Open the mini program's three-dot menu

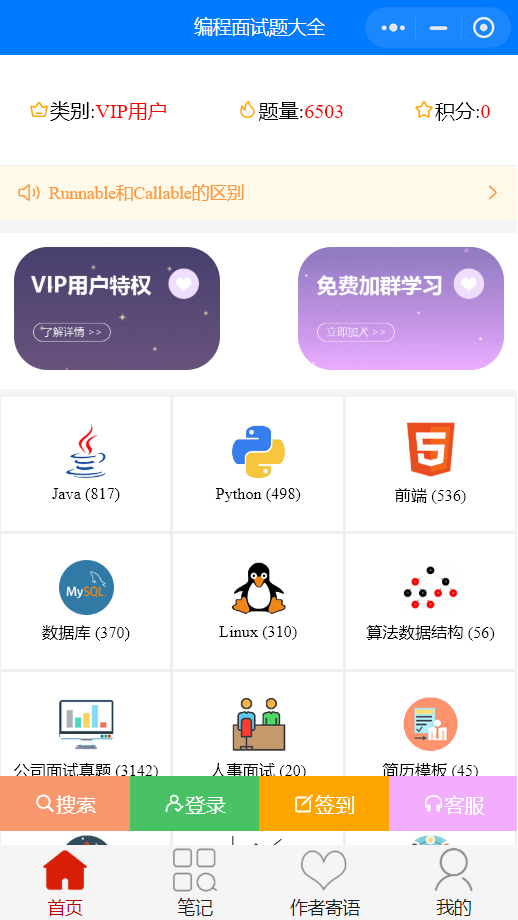[x=393, y=28]
